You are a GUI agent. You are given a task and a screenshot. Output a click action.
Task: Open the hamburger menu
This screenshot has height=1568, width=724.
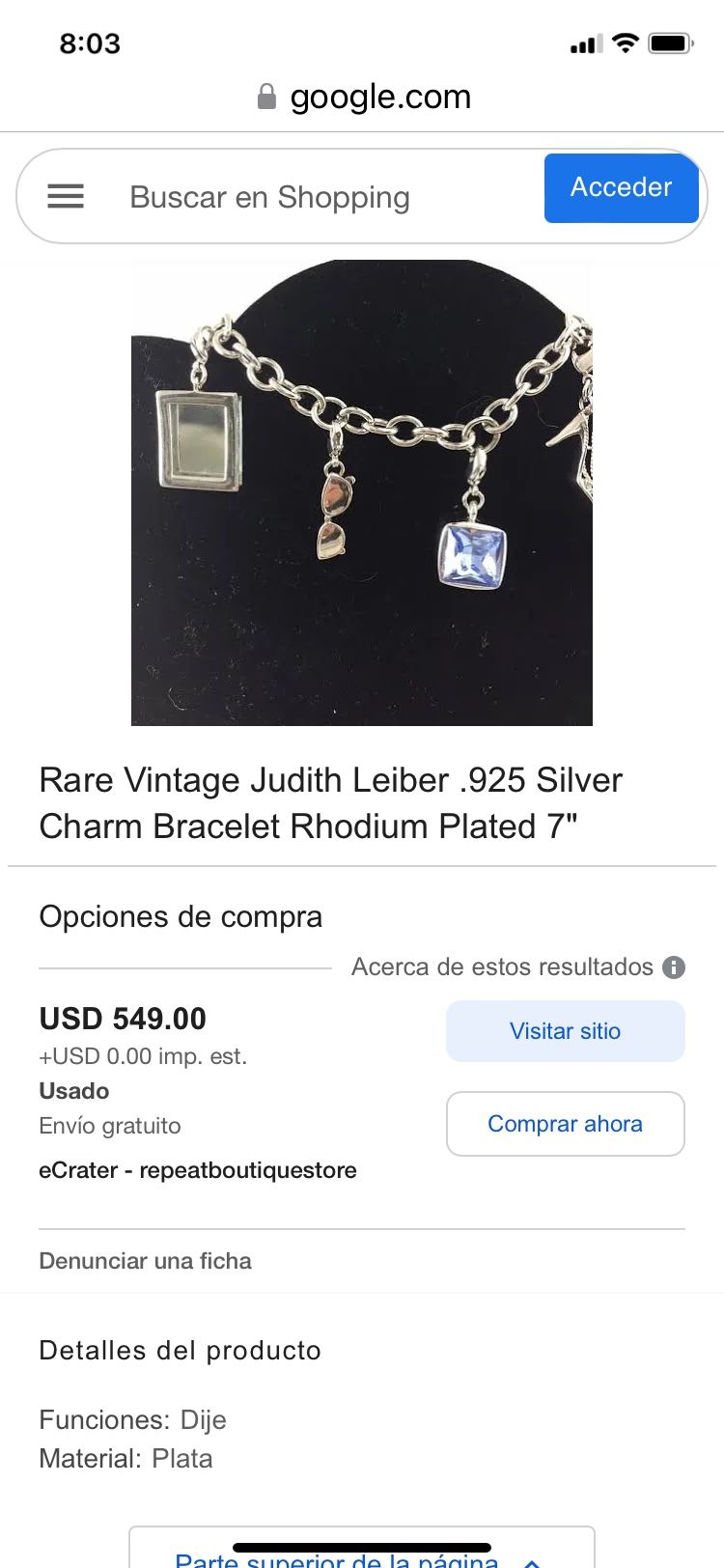coord(66,197)
